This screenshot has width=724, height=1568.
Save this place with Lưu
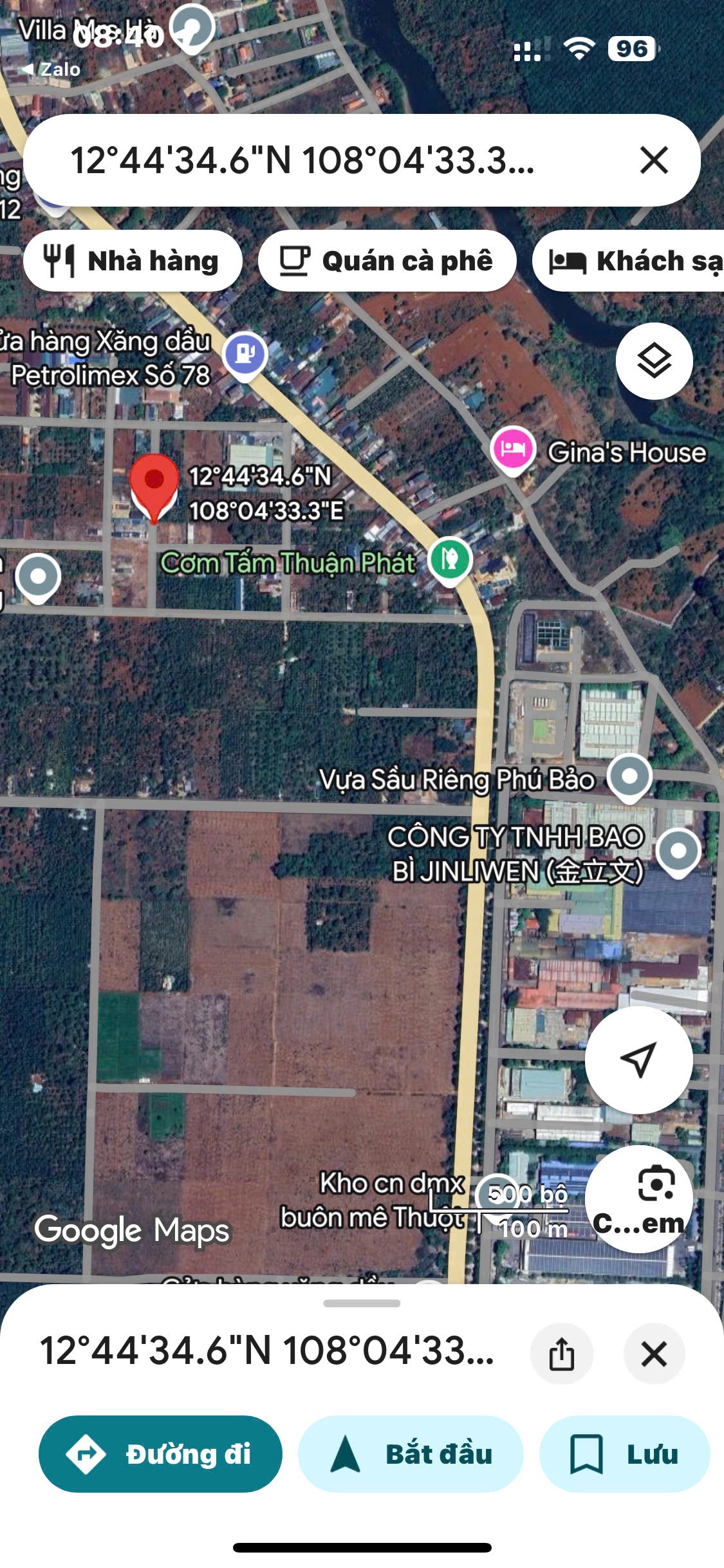[x=624, y=1453]
